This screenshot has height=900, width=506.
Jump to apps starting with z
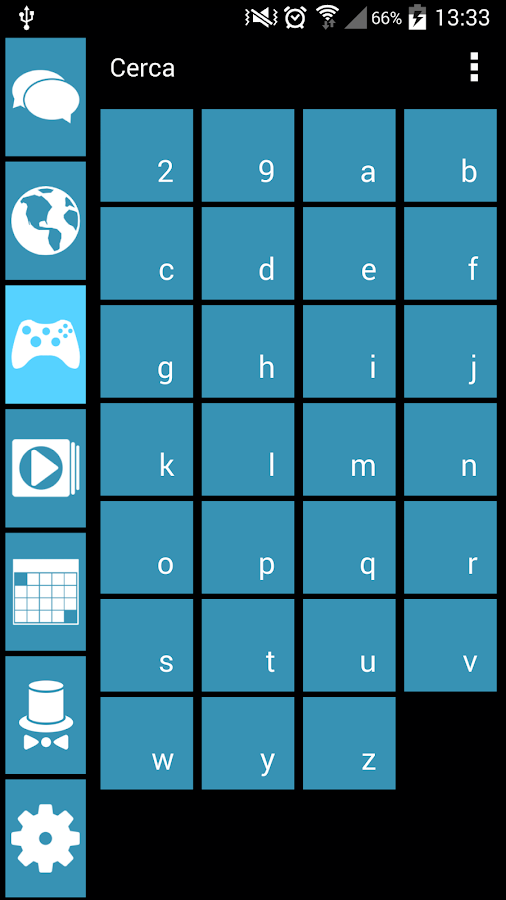(349, 743)
